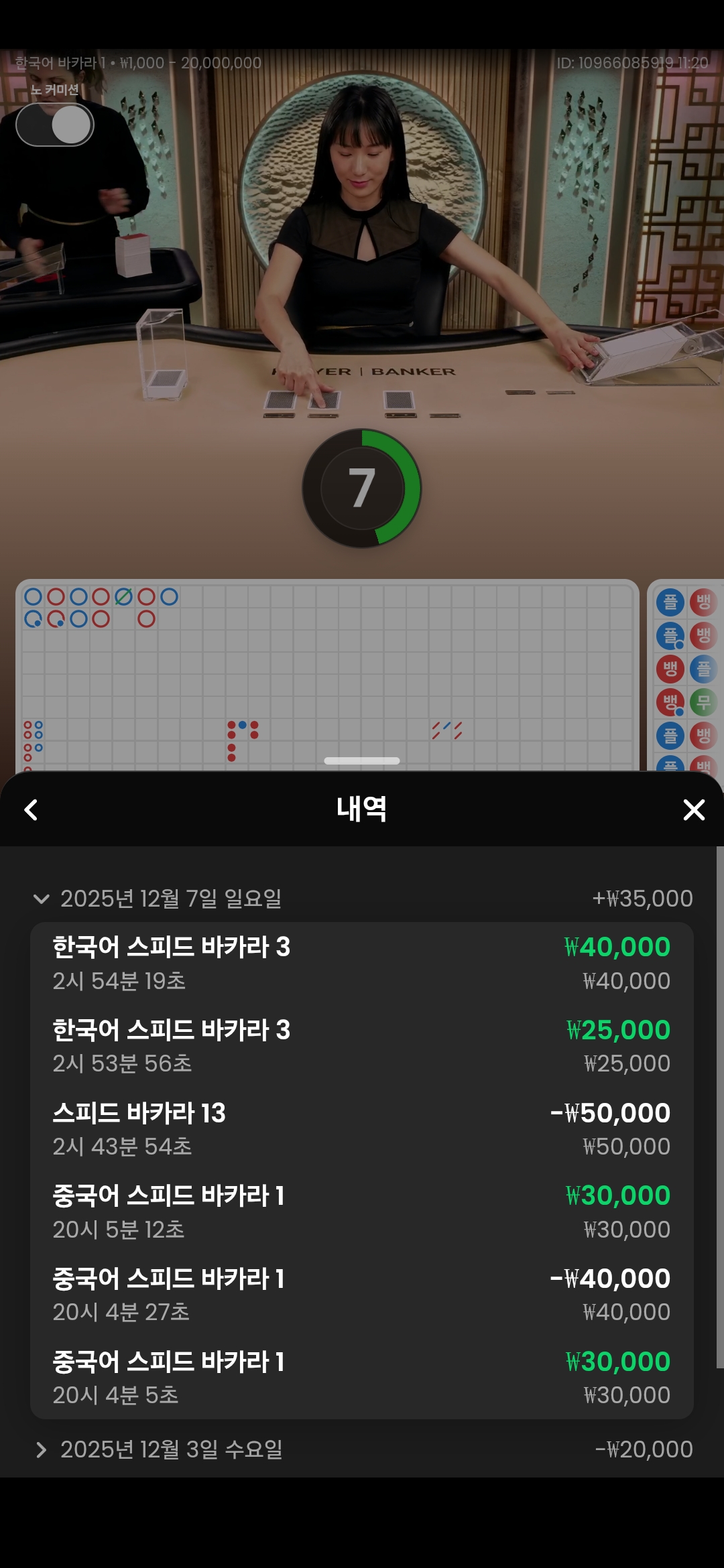Screen dimensions: 724x1568
Task: Open 중국어 스피드 바카라 1 entry at 20시 5분 12초
Action: tap(362, 1212)
